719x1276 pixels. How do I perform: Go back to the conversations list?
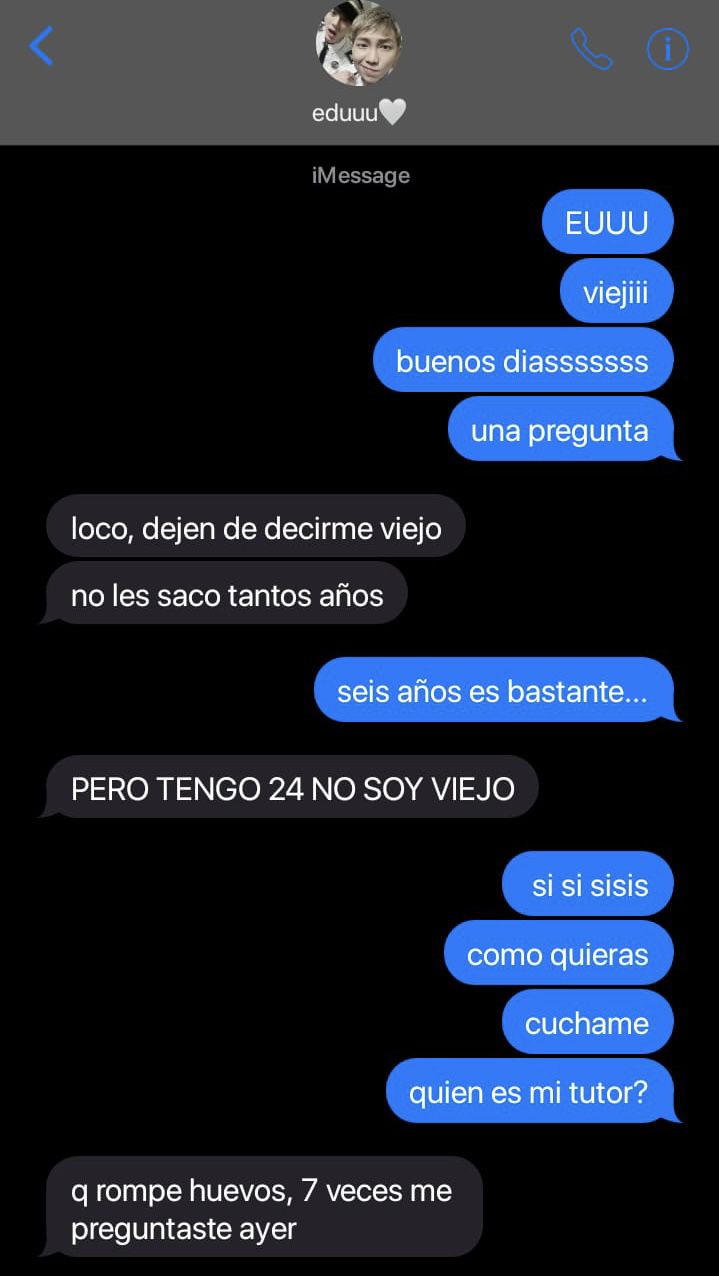tap(41, 47)
